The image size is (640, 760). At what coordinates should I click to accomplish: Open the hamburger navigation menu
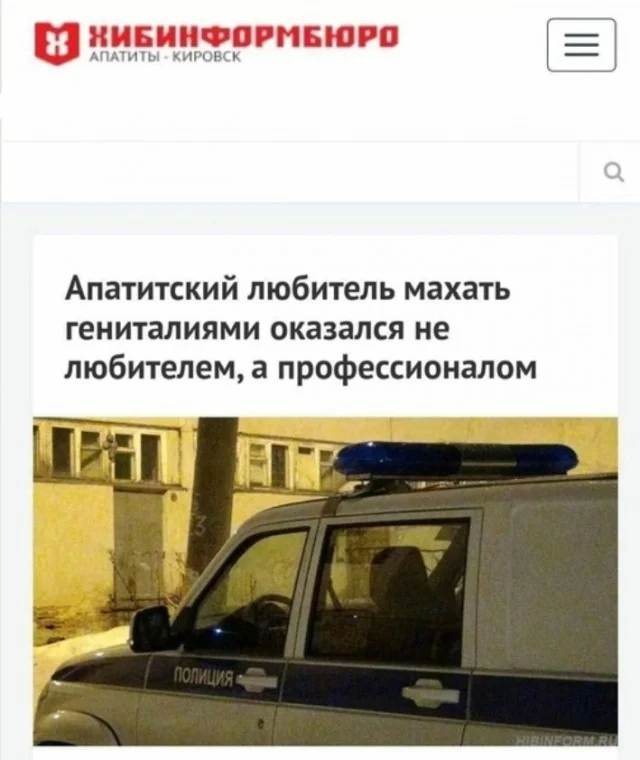[x=581, y=46]
